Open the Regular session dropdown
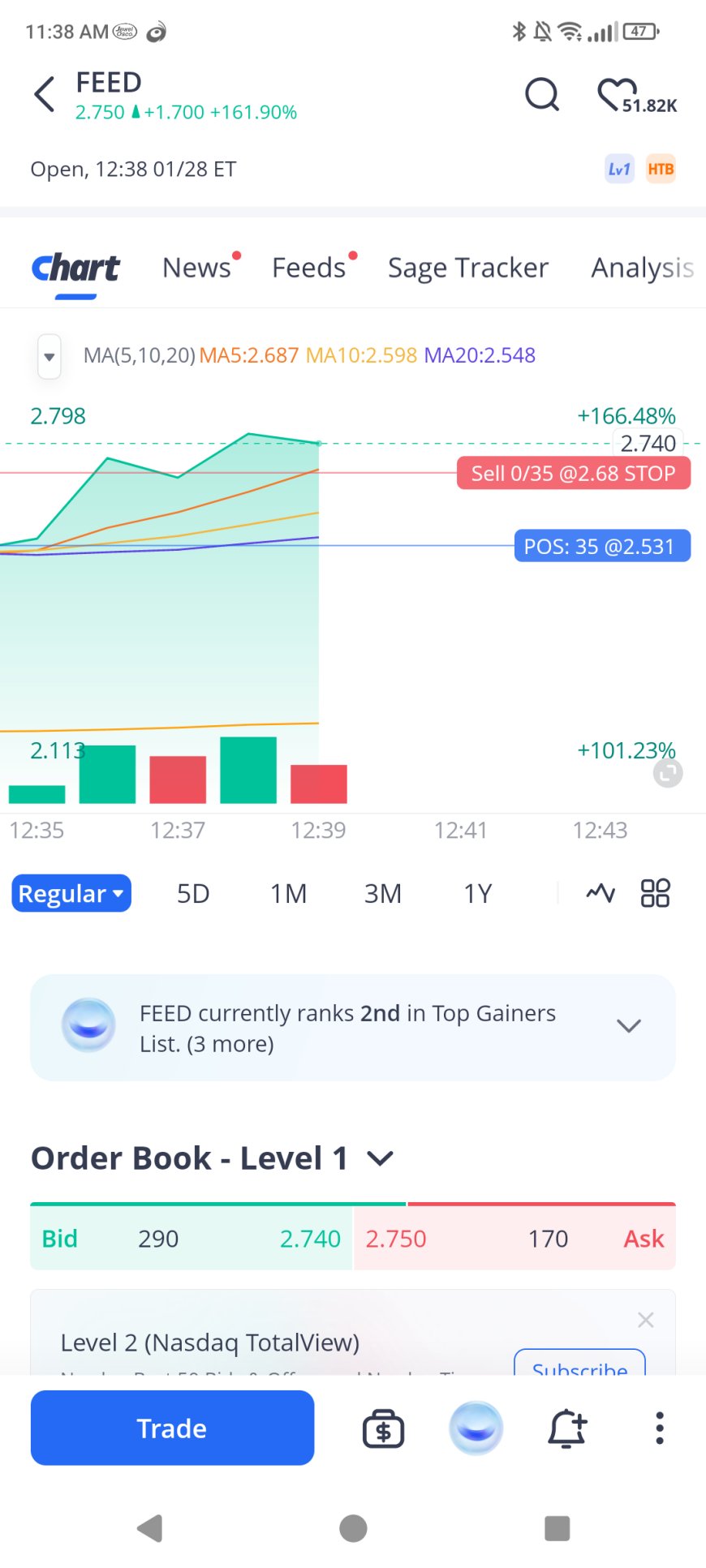Screen dimensions: 706x1568 71,893
